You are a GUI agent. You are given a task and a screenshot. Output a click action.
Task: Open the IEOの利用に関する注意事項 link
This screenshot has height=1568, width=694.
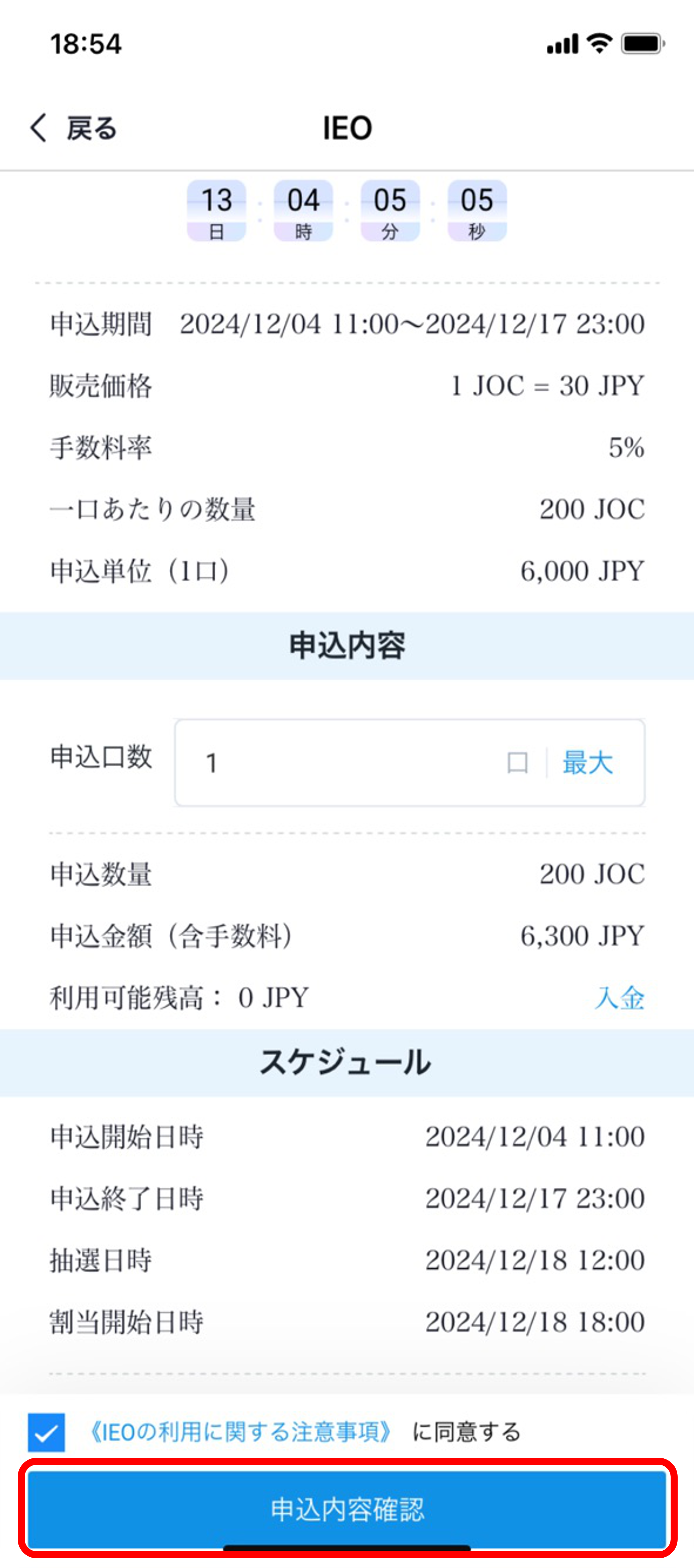(240, 1432)
